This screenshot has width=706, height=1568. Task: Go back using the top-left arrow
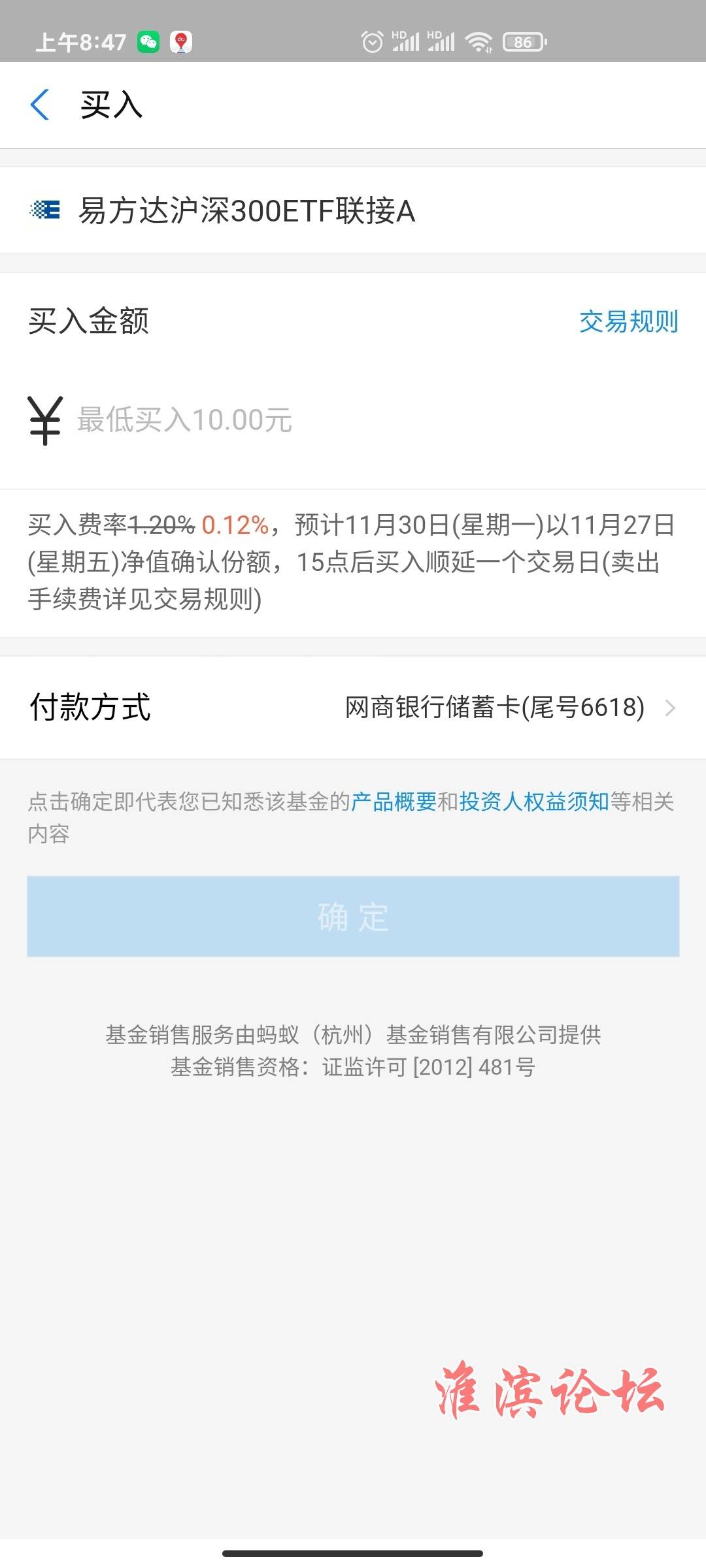coord(41,105)
